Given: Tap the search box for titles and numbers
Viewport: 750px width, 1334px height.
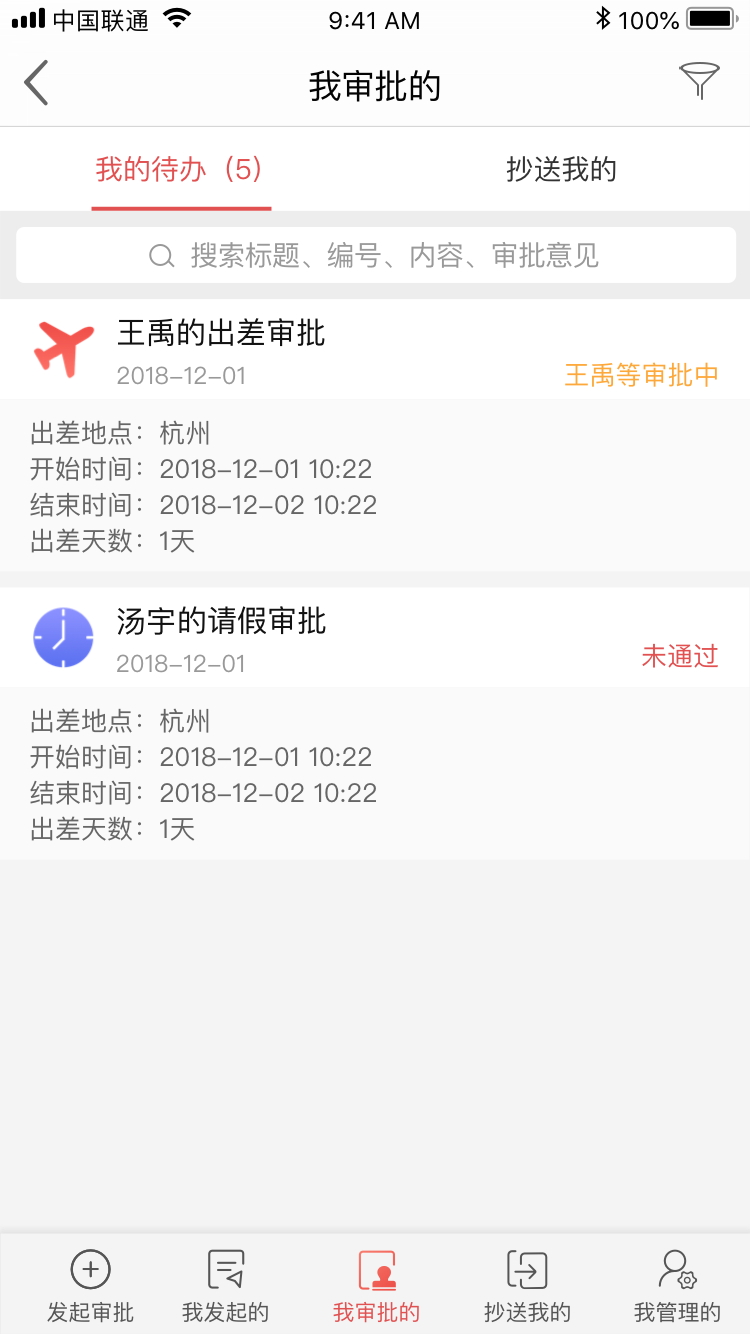Looking at the screenshot, I should pos(375,256).
